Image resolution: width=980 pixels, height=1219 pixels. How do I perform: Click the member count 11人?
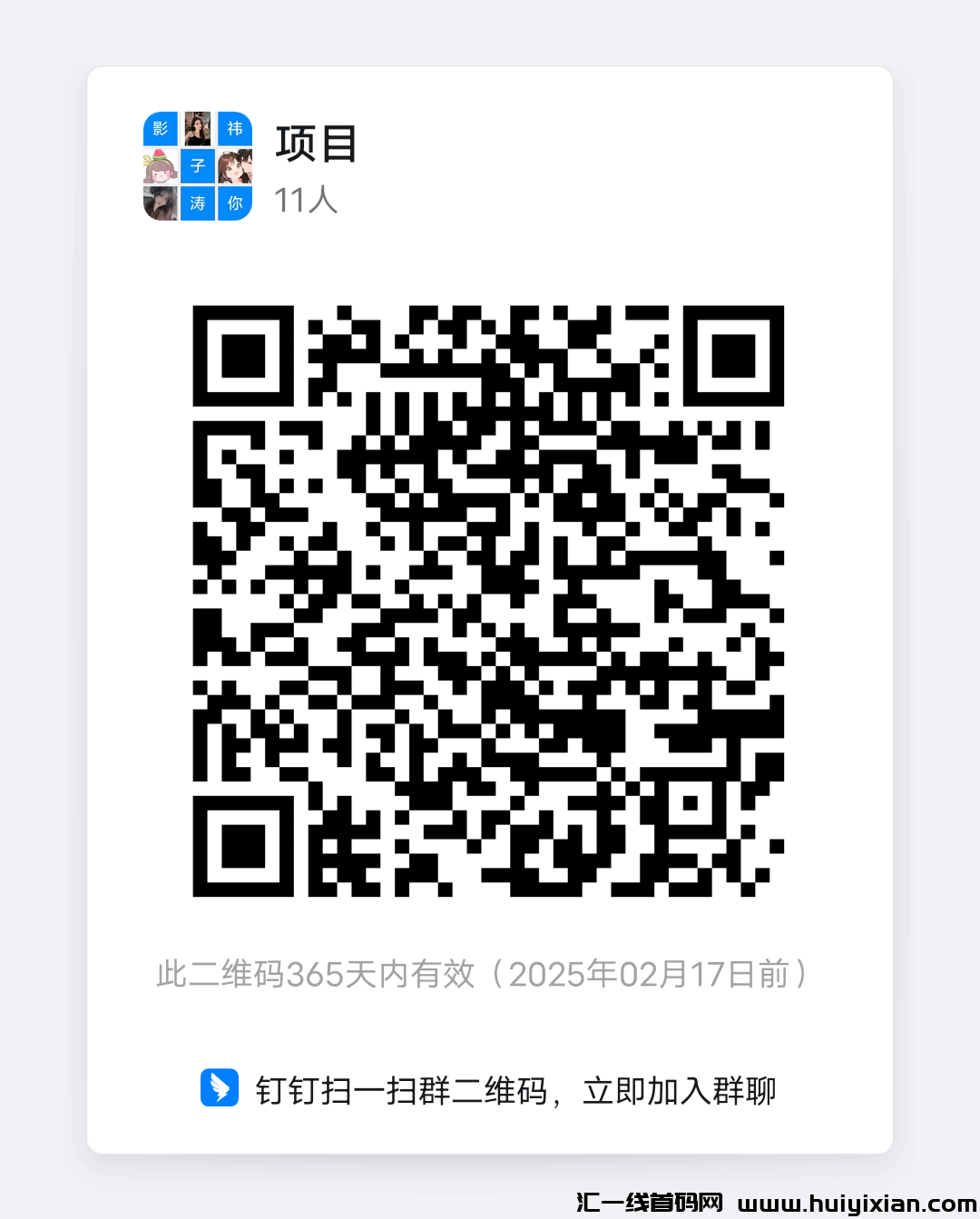pyautogui.click(x=306, y=201)
